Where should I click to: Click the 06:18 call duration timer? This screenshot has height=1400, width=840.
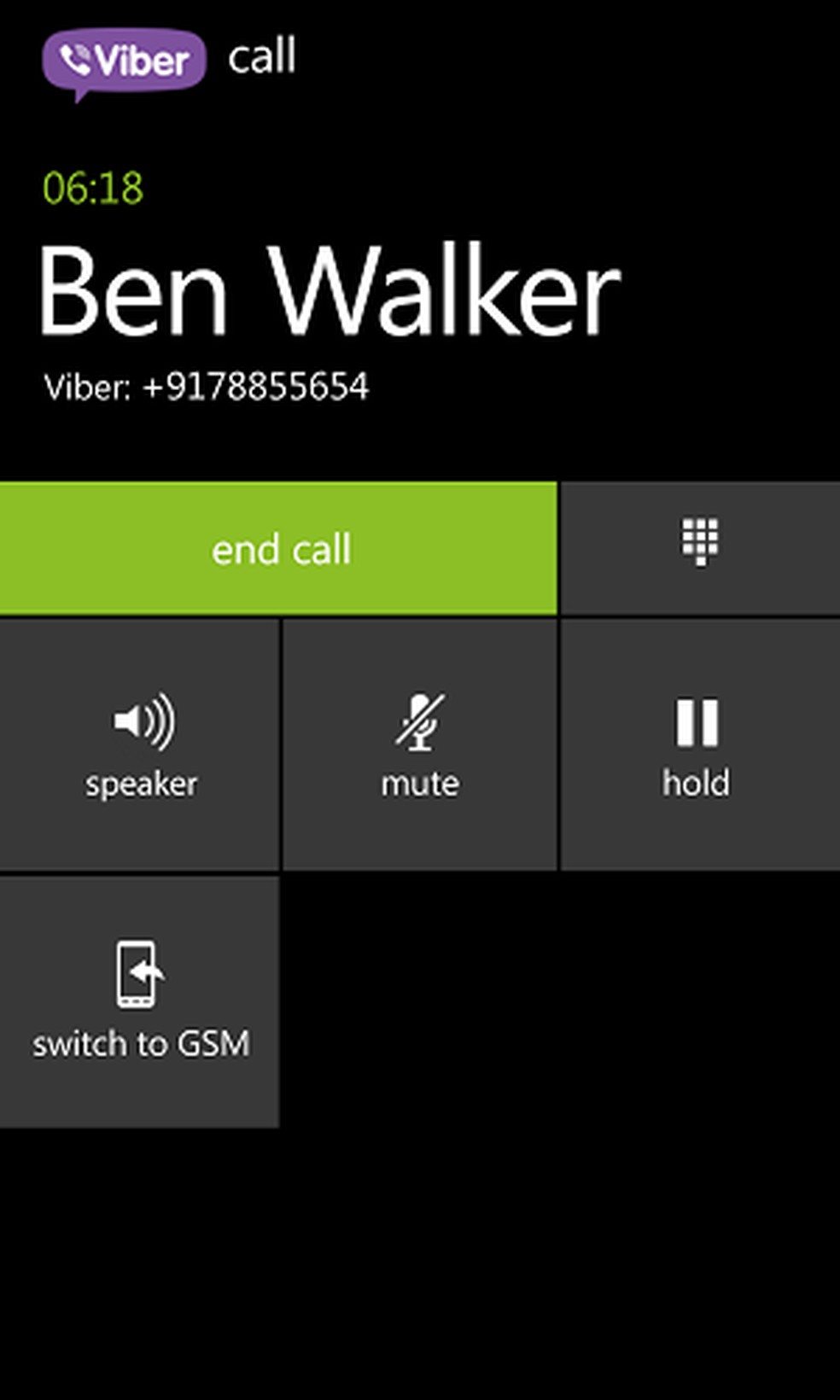[x=94, y=188]
